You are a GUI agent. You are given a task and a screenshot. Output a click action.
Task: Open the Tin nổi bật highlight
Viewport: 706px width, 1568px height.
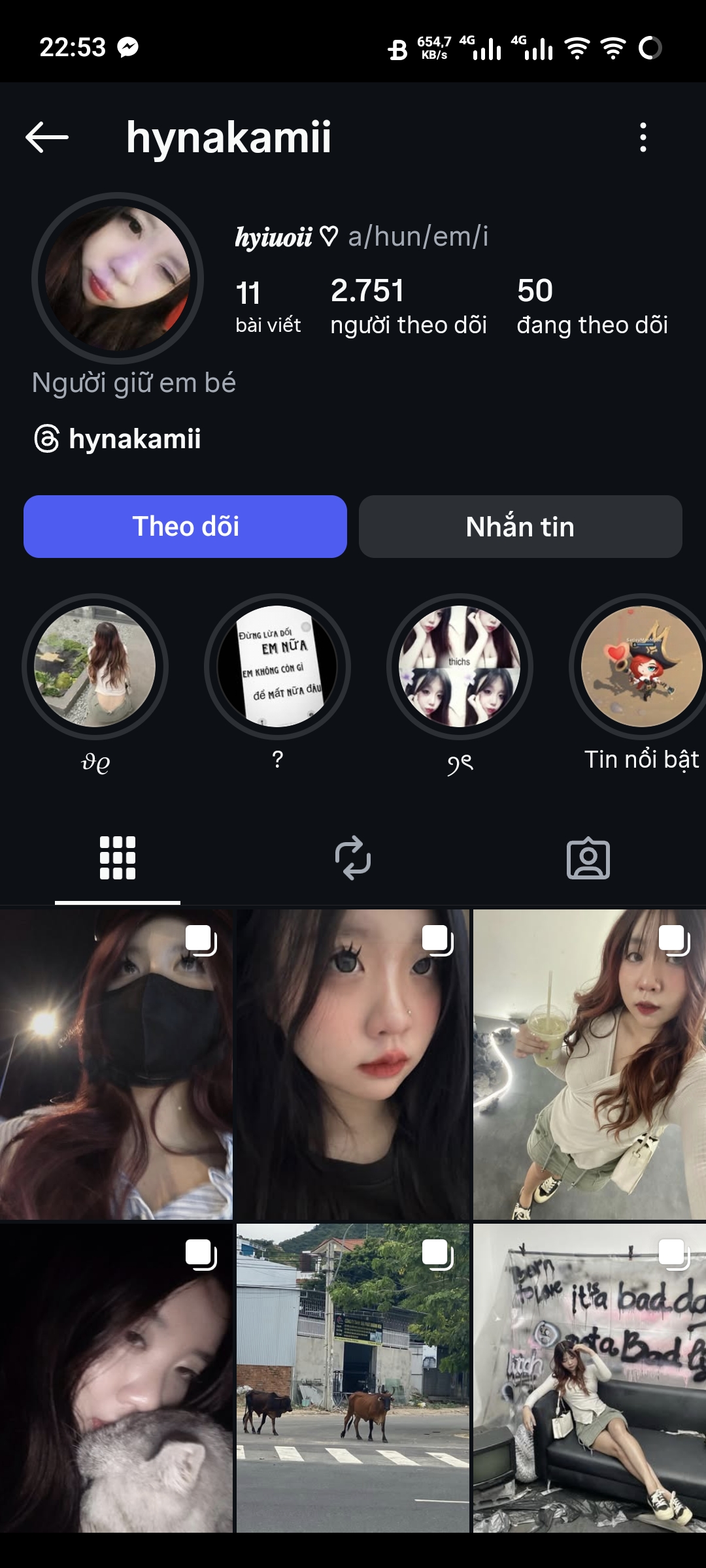click(641, 666)
